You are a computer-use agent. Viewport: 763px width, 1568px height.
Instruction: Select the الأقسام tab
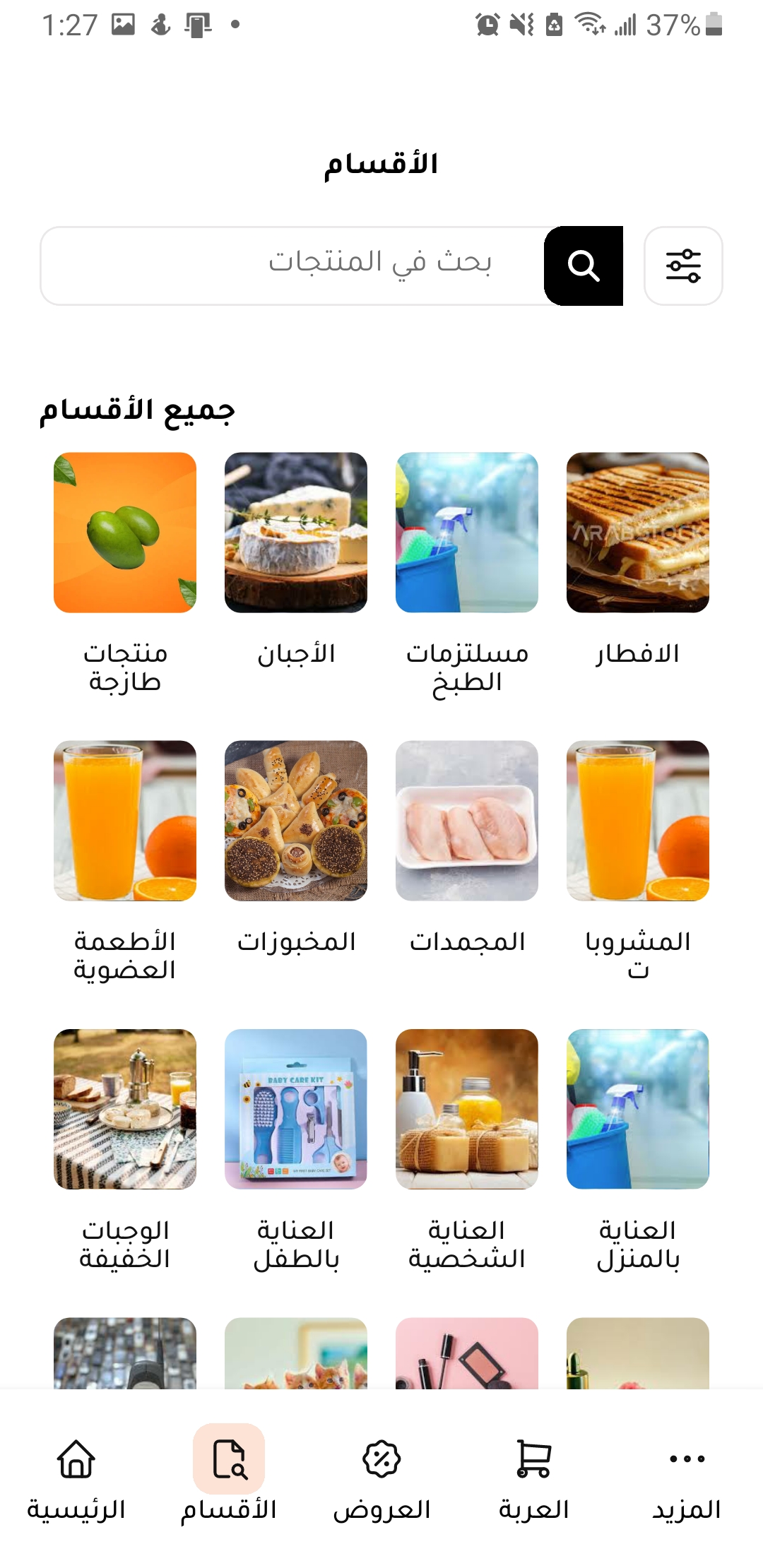coord(229,1476)
